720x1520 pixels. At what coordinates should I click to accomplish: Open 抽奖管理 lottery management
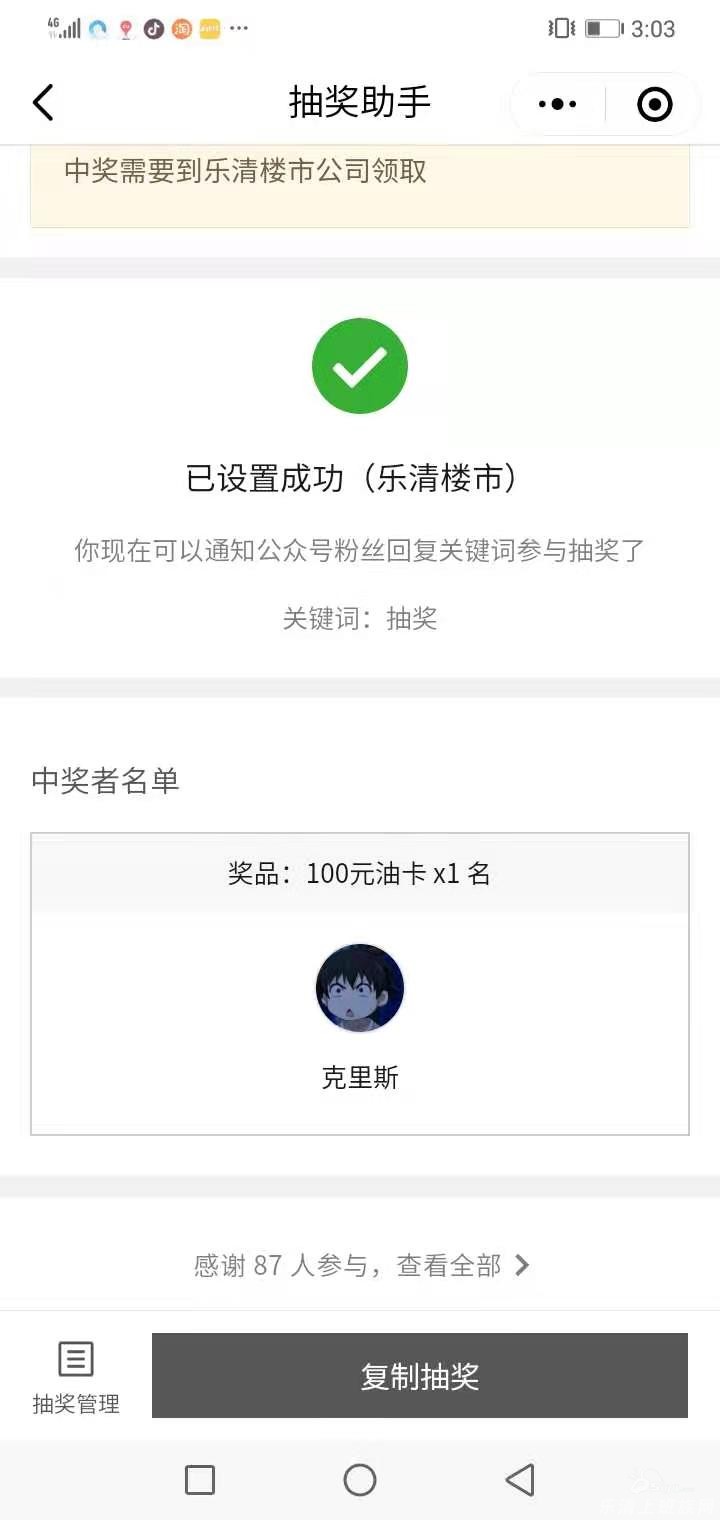pos(76,1378)
